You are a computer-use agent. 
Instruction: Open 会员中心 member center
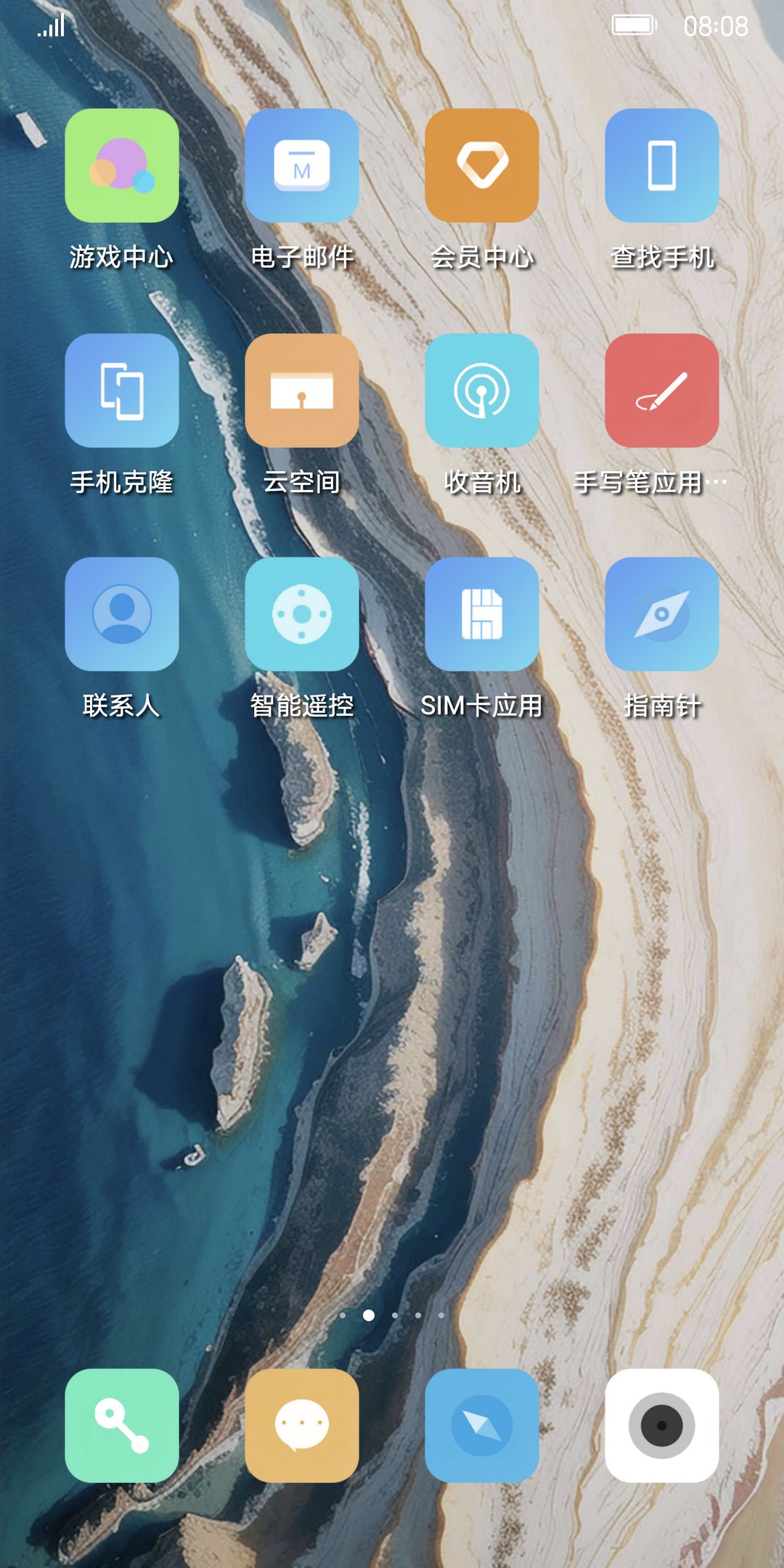pos(482,166)
